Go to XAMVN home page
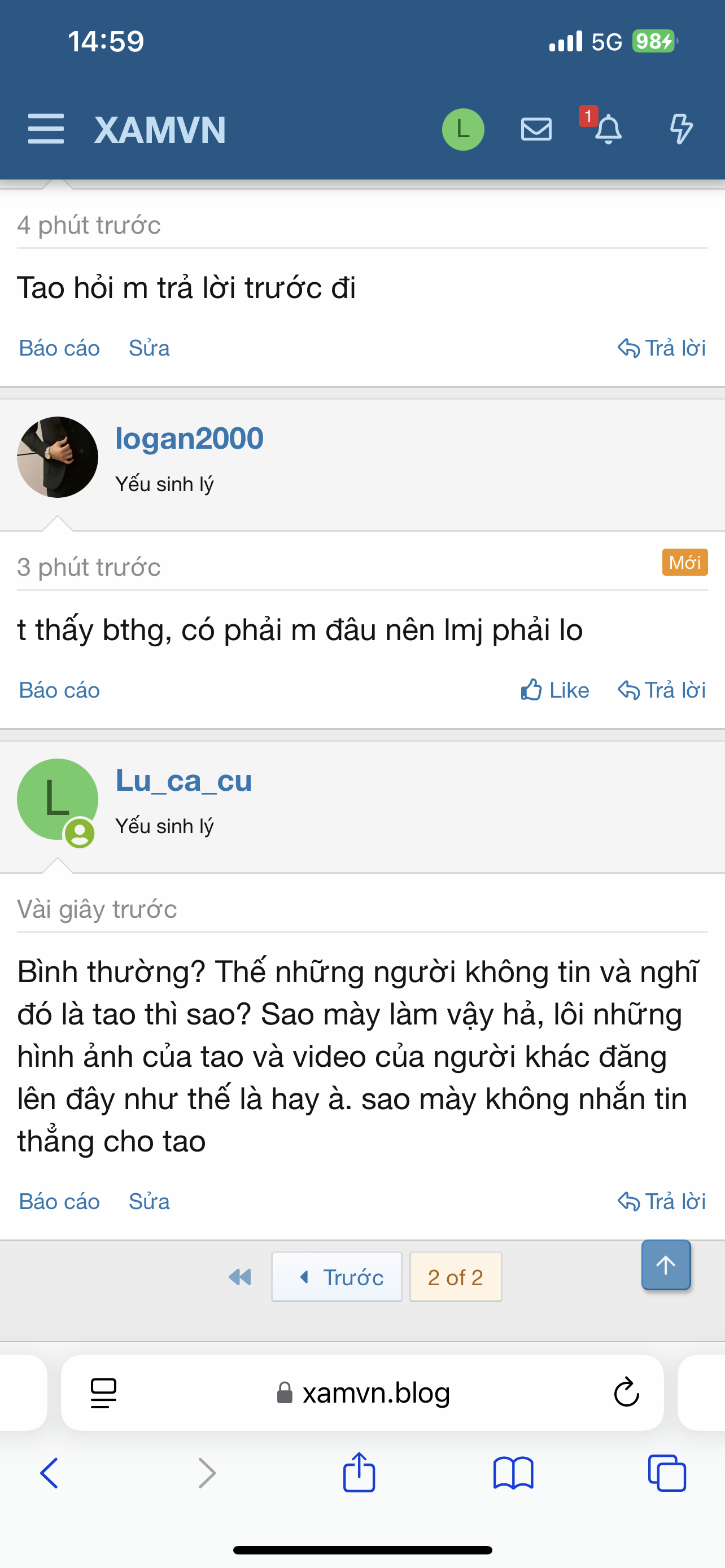Screen dimensions: 725x1568 coord(160,130)
